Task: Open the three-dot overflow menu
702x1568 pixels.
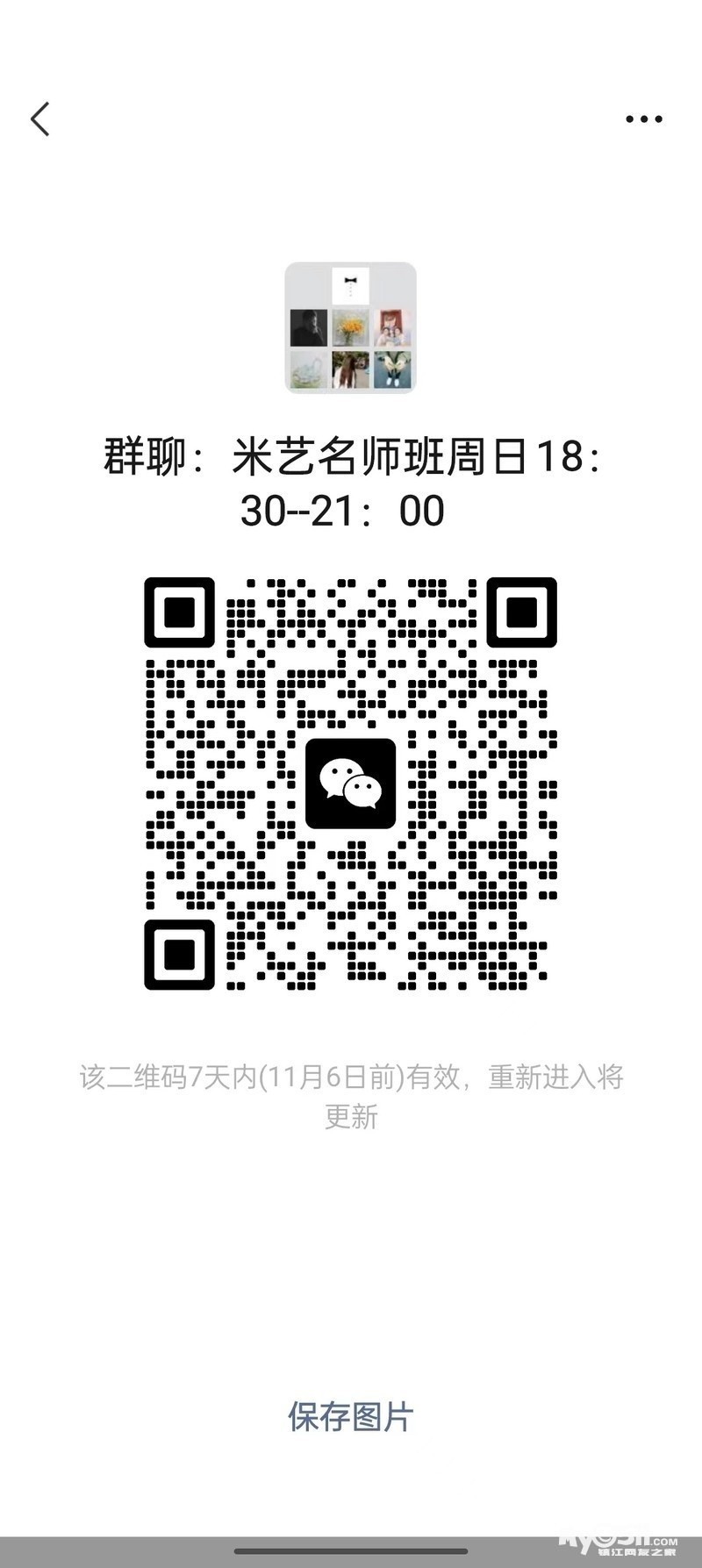Action: click(x=643, y=119)
